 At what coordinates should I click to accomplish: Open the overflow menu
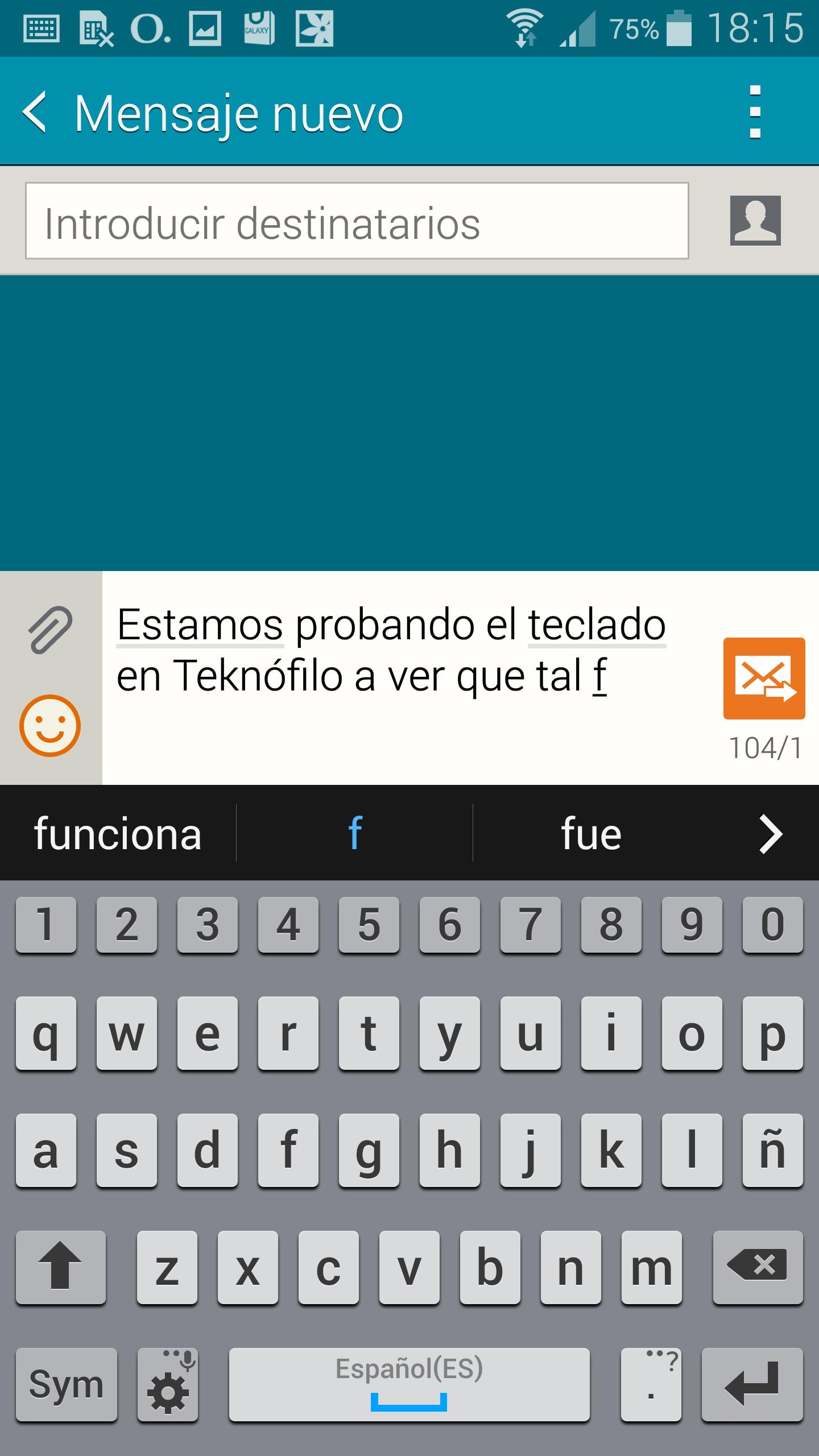click(x=755, y=112)
